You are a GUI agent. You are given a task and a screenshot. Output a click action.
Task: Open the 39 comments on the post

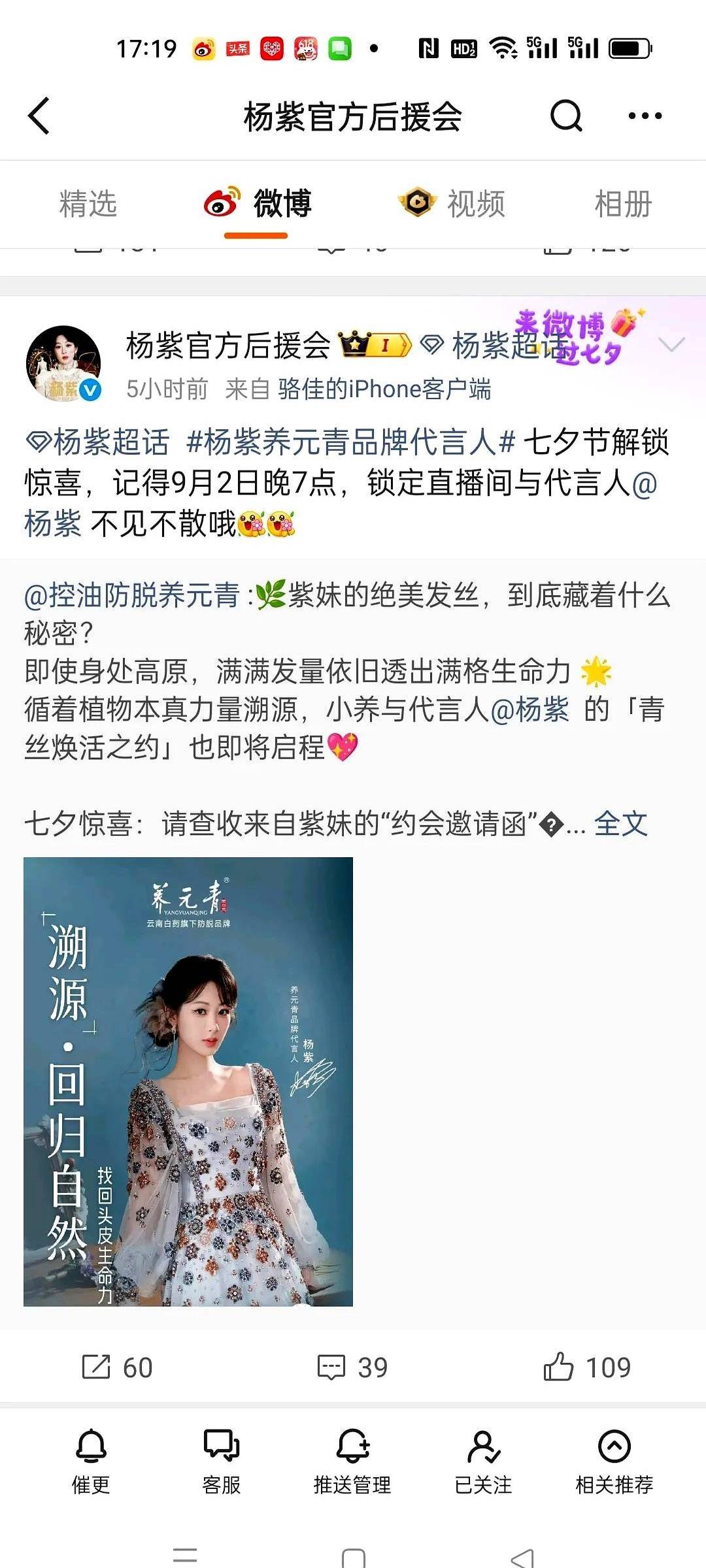[352, 1367]
